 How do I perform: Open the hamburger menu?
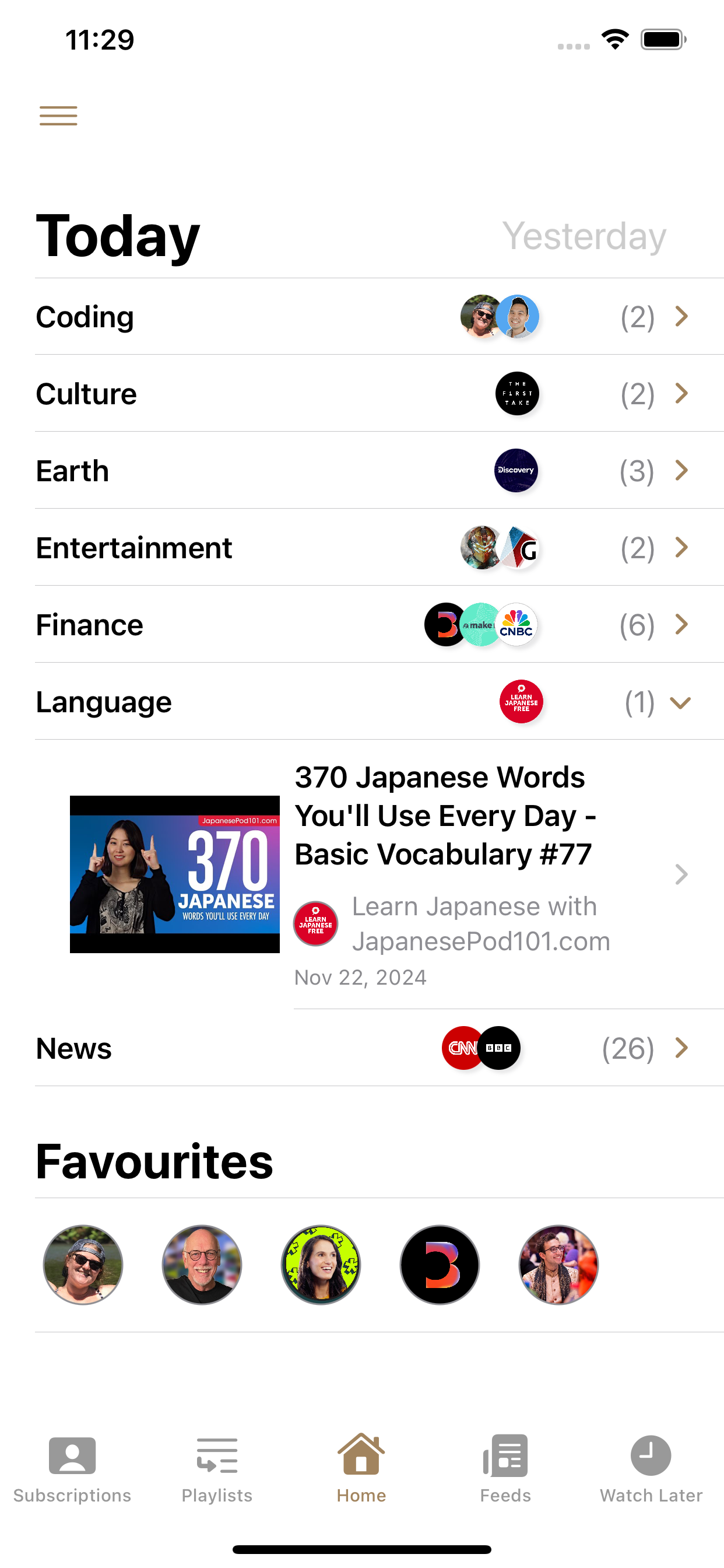point(58,115)
